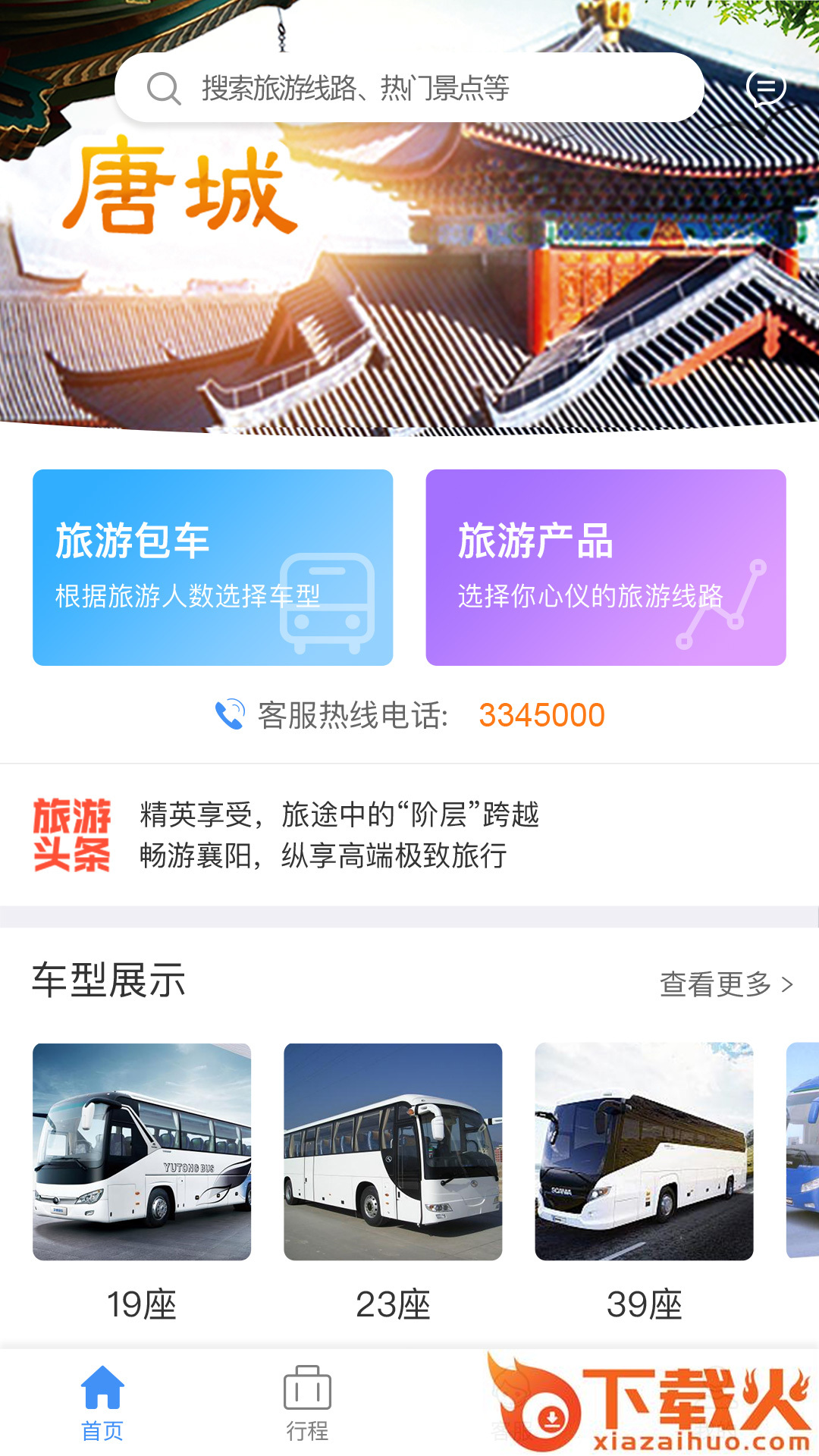Select the 39座 bus

[644, 1152]
